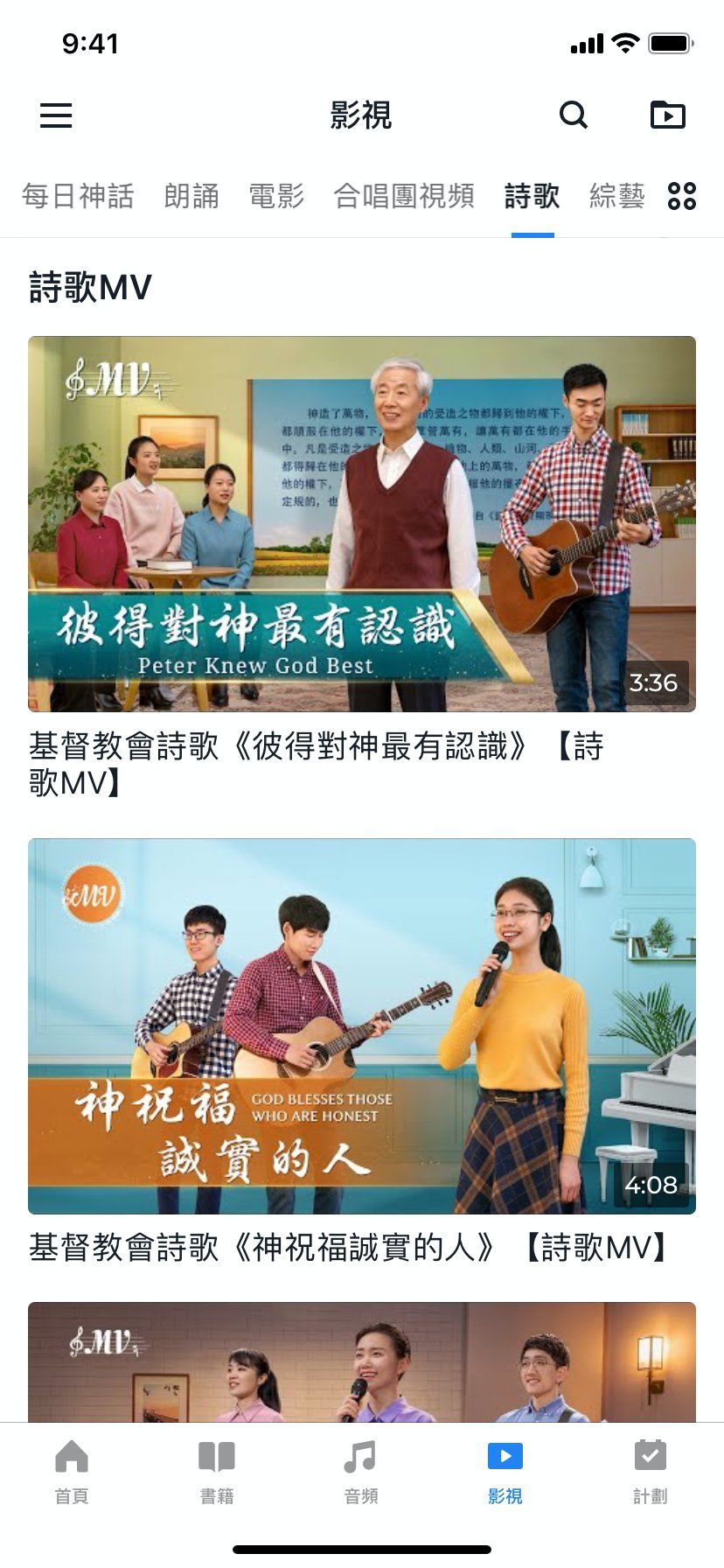Play the 彼得對神最有認識 video

362,523
